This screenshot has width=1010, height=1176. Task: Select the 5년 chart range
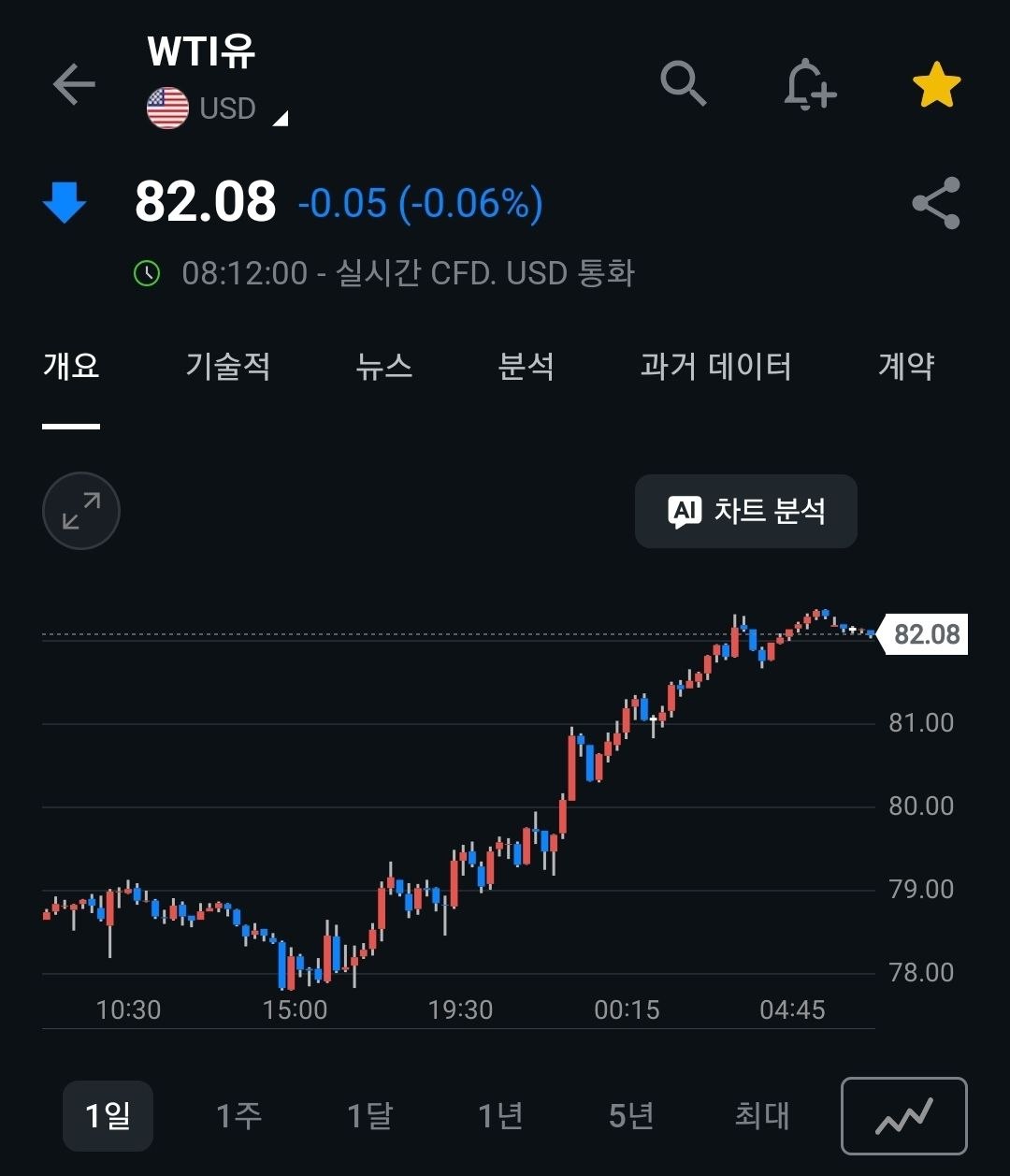[x=632, y=1115]
